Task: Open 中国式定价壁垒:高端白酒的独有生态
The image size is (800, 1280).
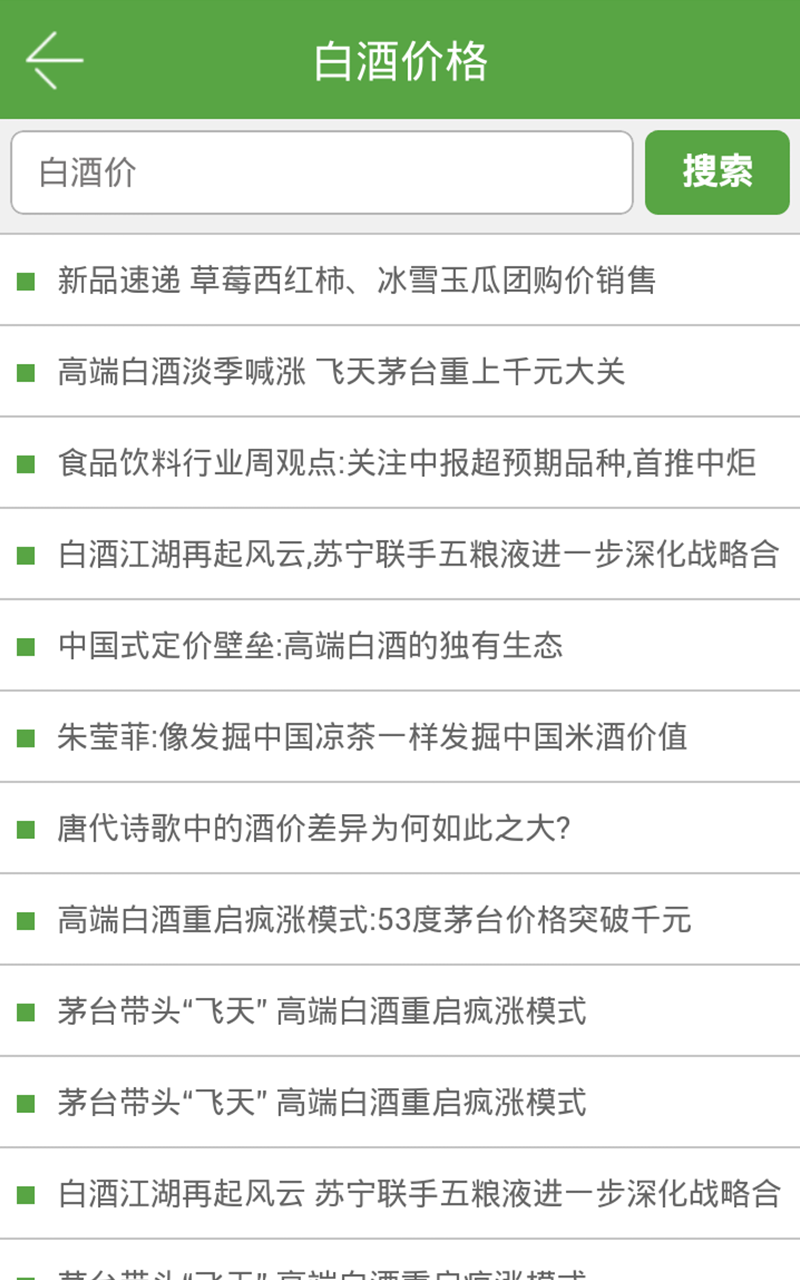Action: 310,646
